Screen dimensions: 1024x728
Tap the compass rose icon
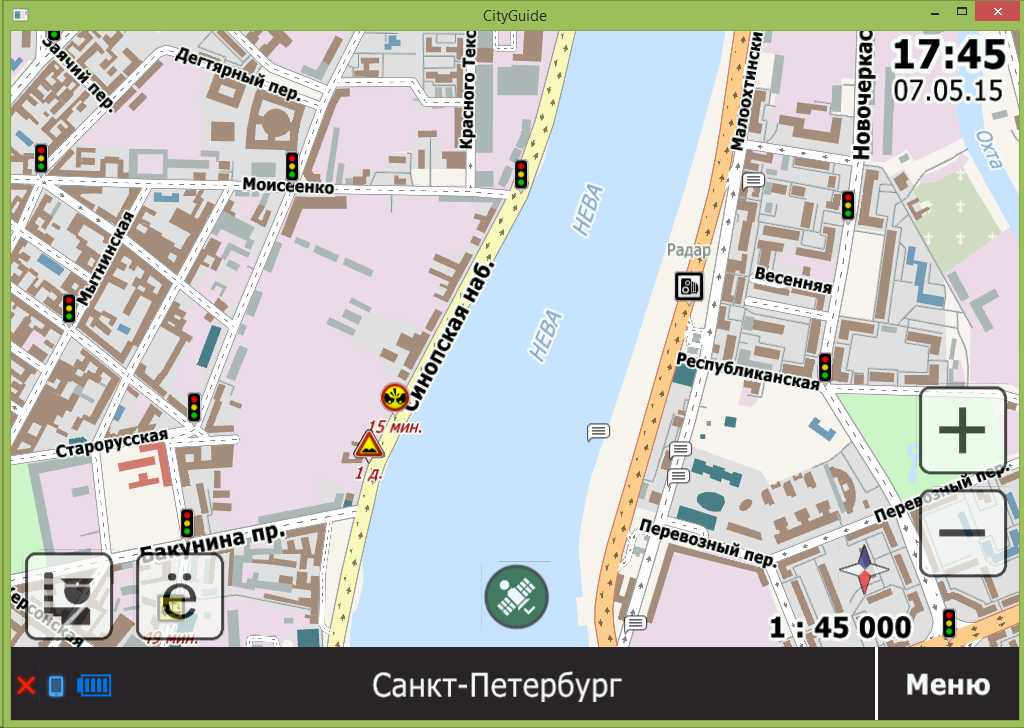click(863, 572)
